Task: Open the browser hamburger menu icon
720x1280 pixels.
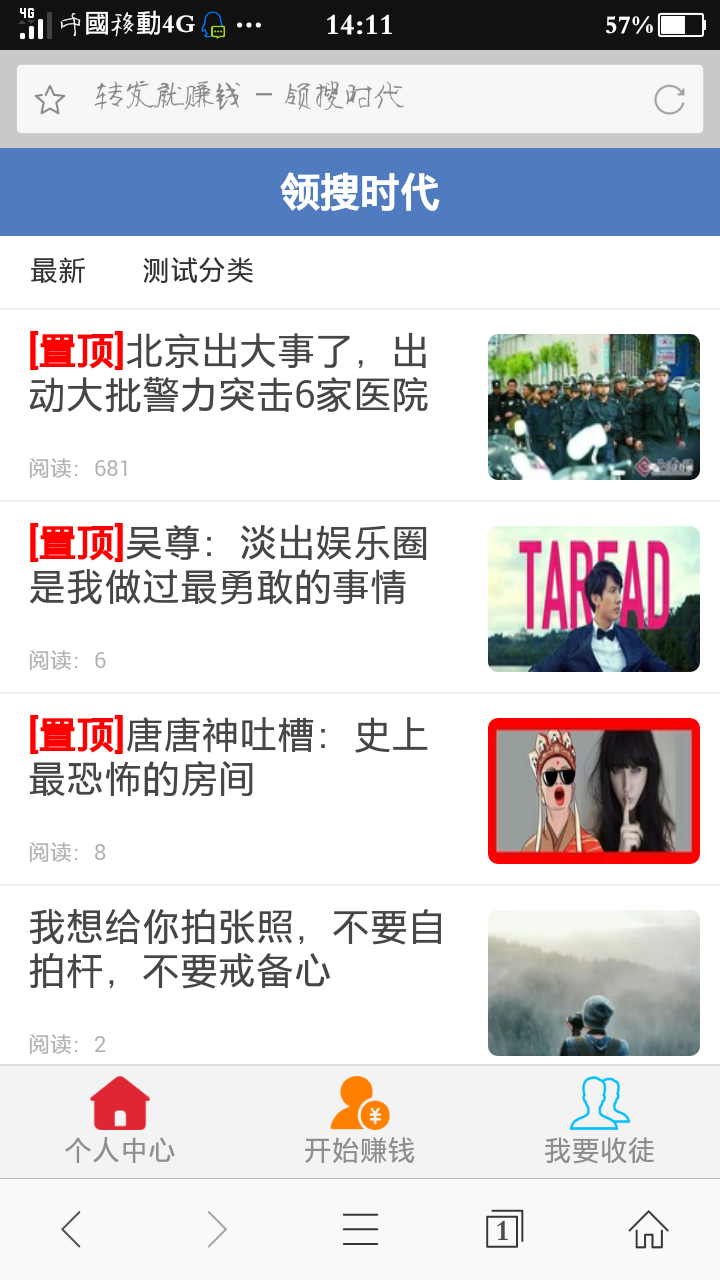Action: click(x=360, y=1229)
